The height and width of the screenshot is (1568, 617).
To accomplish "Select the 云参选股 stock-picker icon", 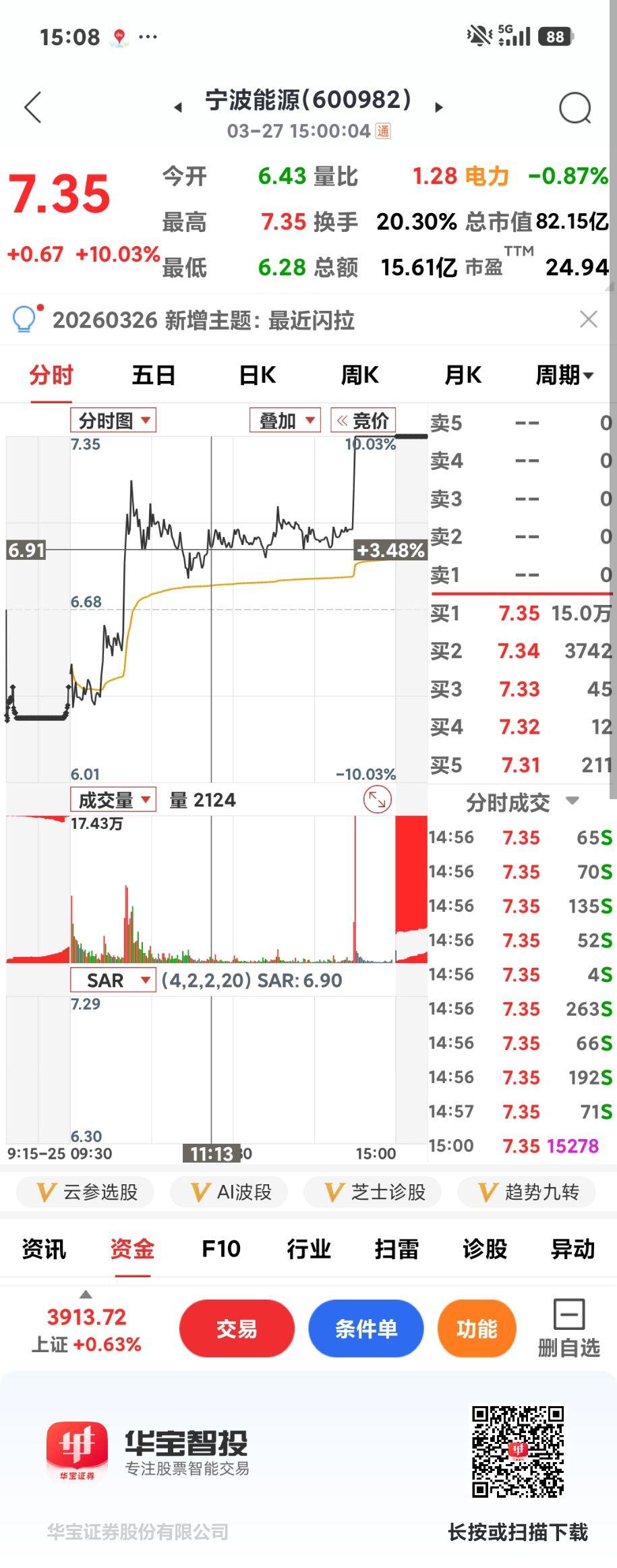I will 84,1192.
